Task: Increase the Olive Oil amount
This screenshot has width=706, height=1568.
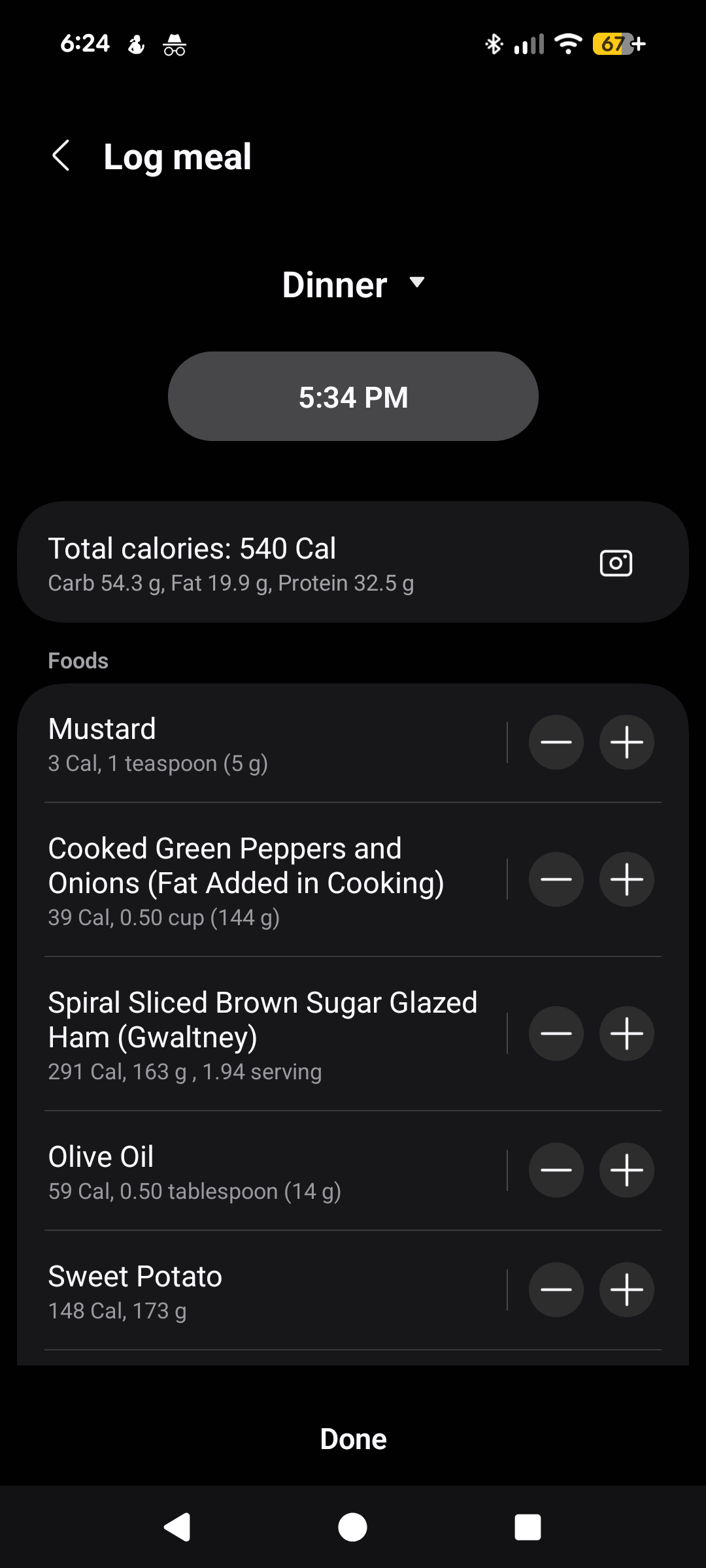Action: [627, 1170]
